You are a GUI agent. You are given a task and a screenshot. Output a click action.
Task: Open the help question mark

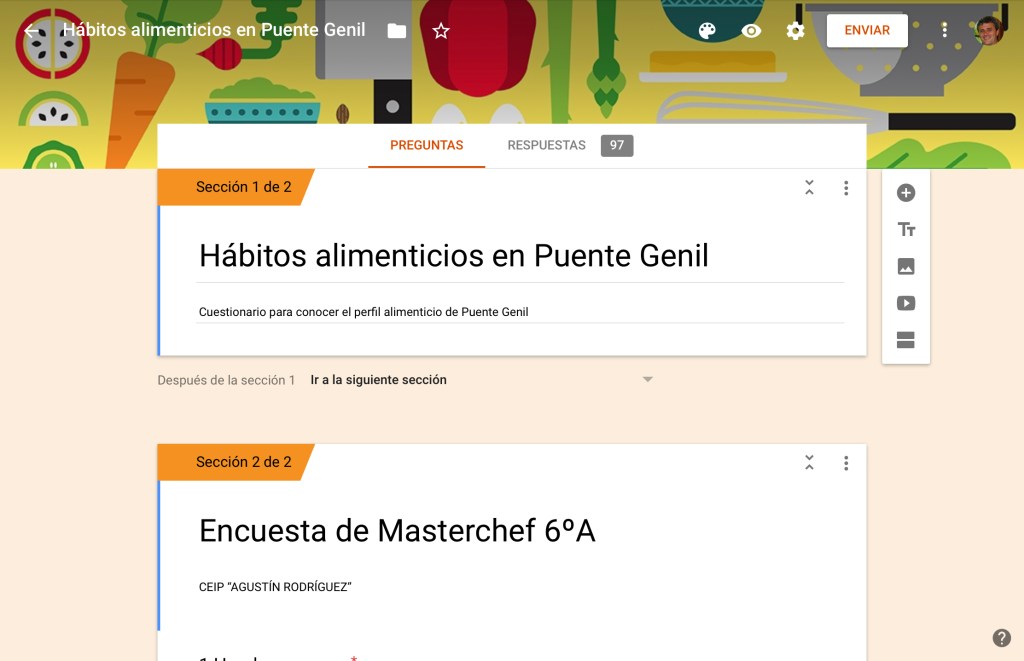coord(1001,638)
